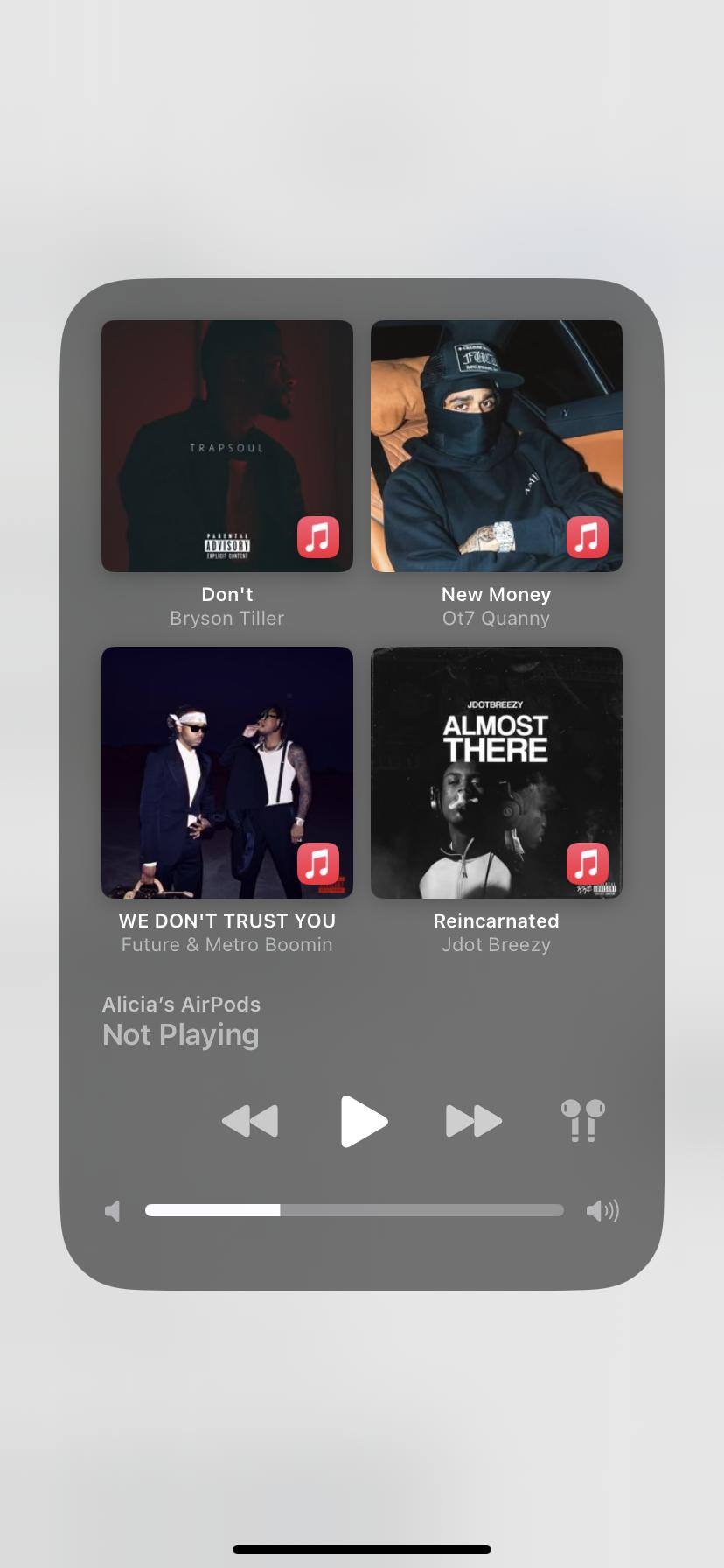This screenshot has width=724, height=1568.
Task: Skip to next track with fast-forward
Action: (x=473, y=1121)
